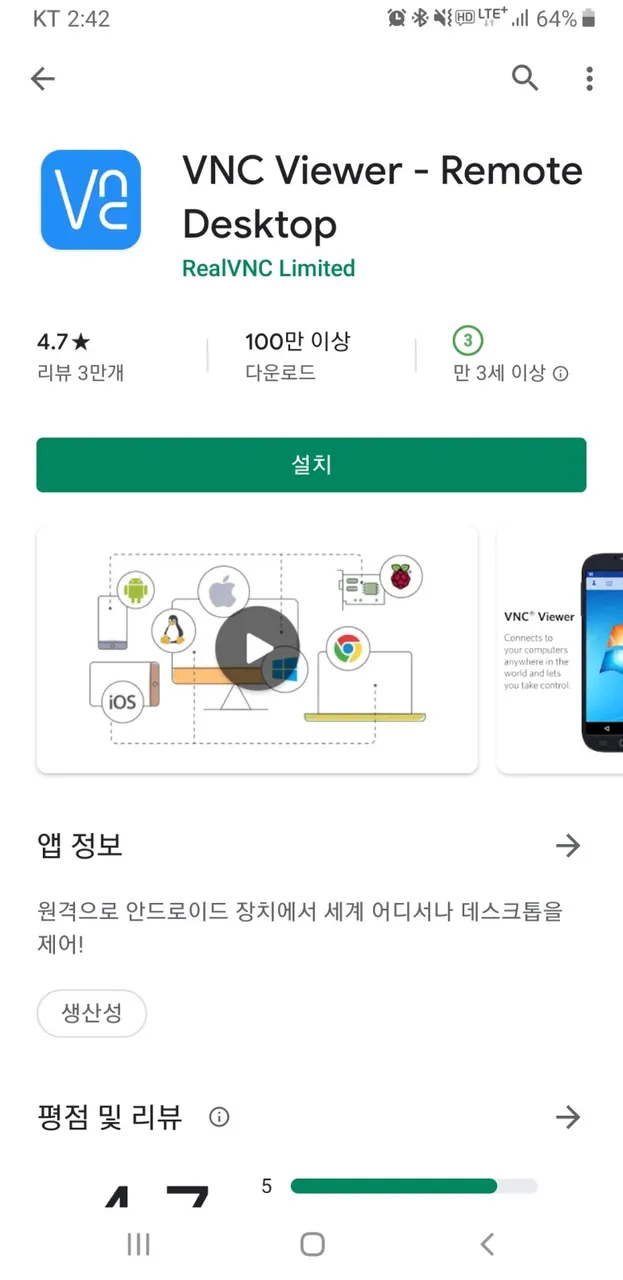
Task: Open the VNC Viewer phone screenshot
Action: (560, 650)
